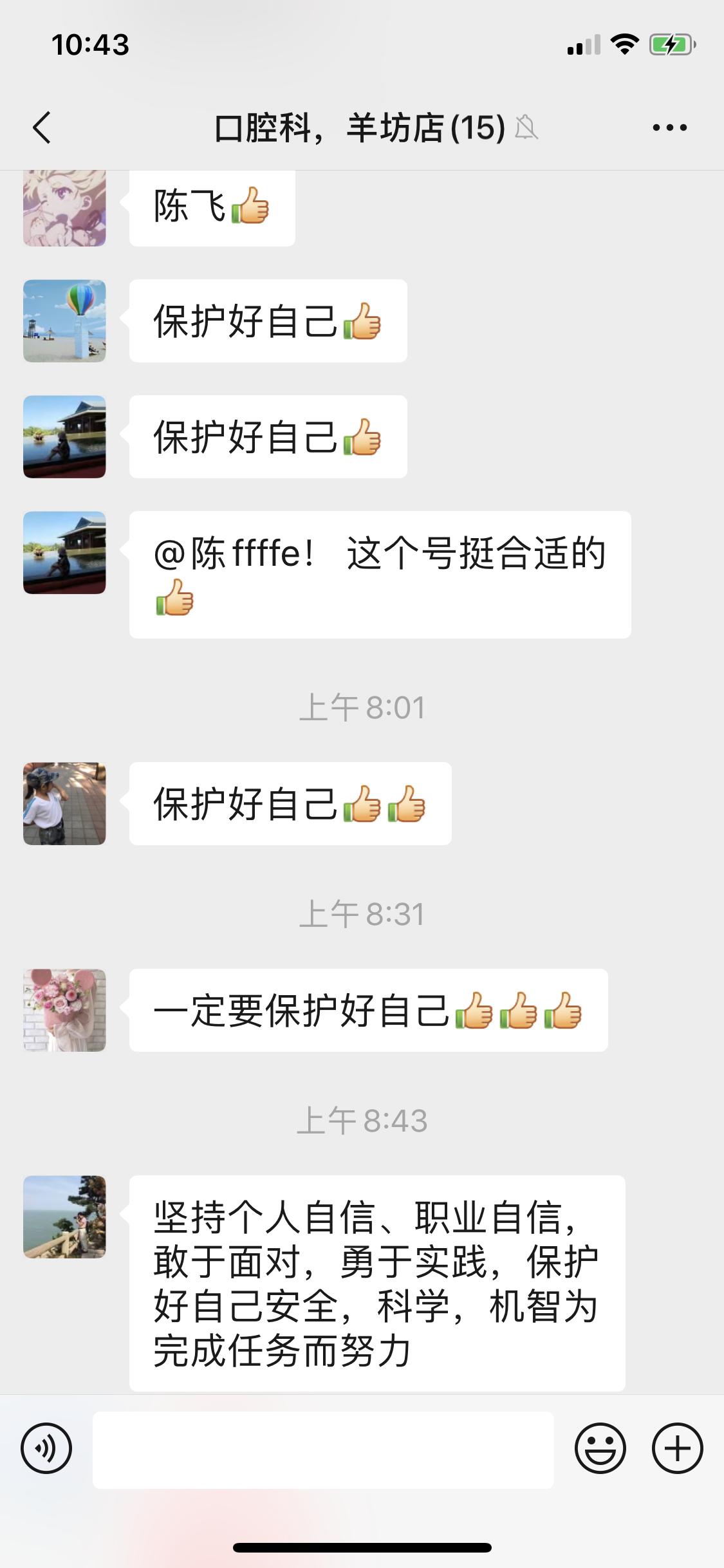Viewport: 724px width, 1568px height.
Task: Open the plus attachment menu
Action: tap(677, 1449)
